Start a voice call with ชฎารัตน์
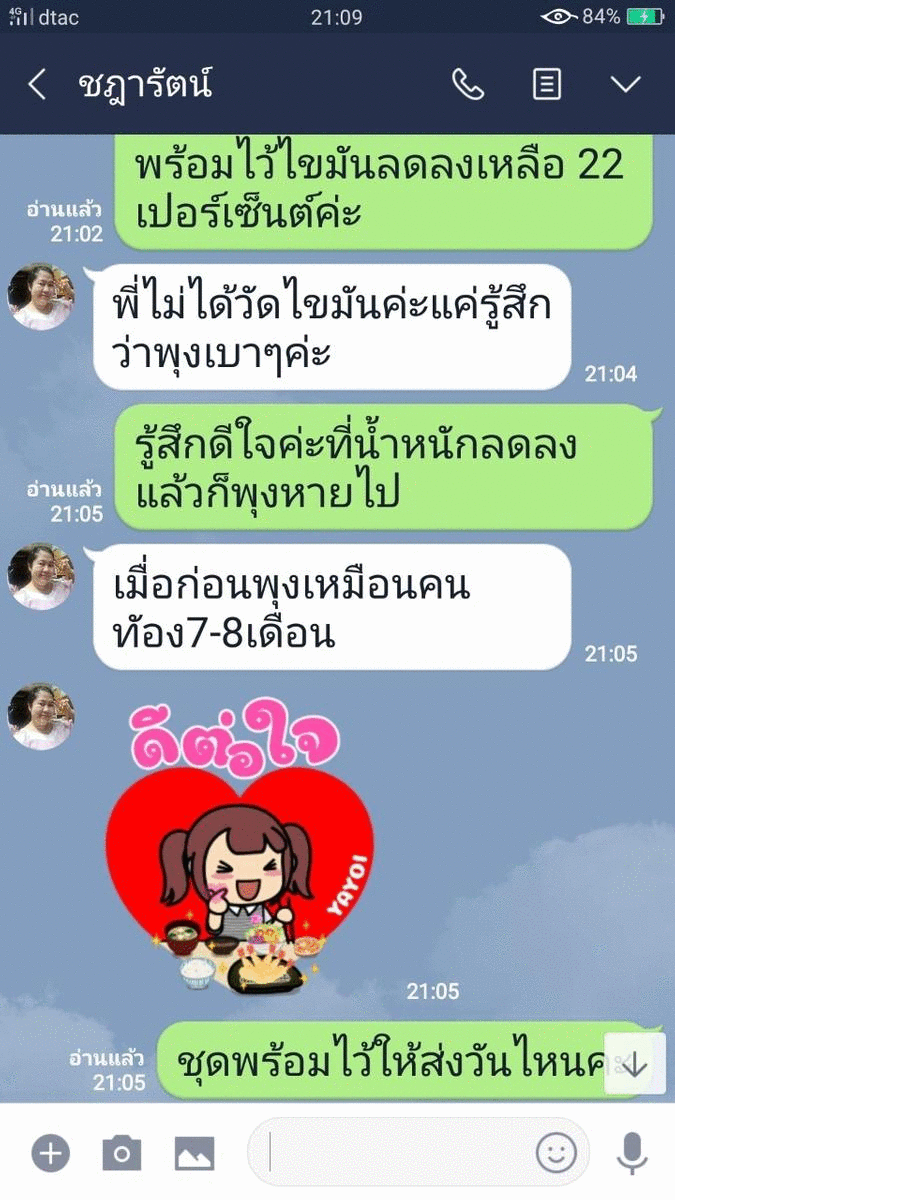 (x=467, y=85)
